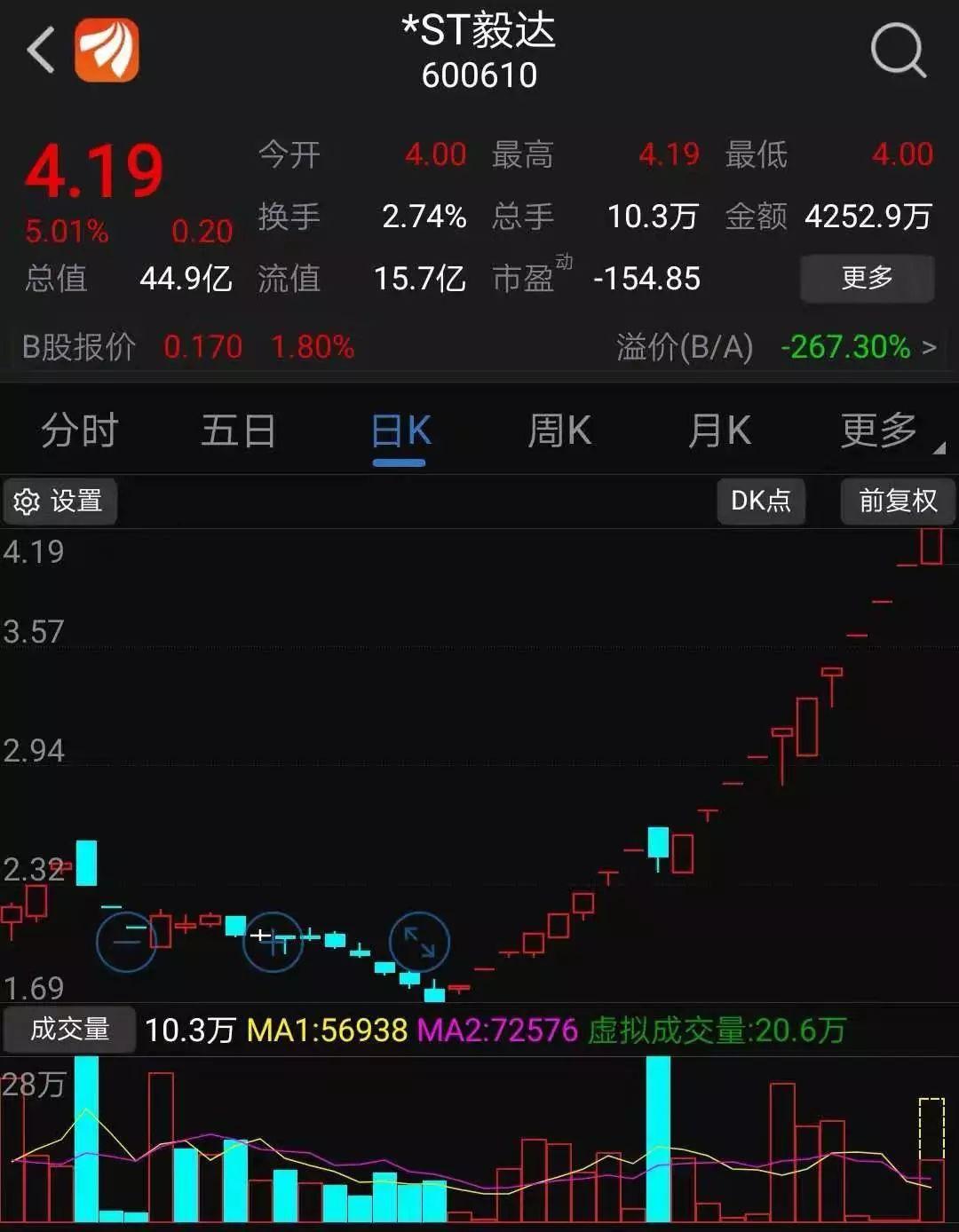The image size is (959, 1232).
Task: Switch the 成交量 indicator
Action: pos(69,1030)
